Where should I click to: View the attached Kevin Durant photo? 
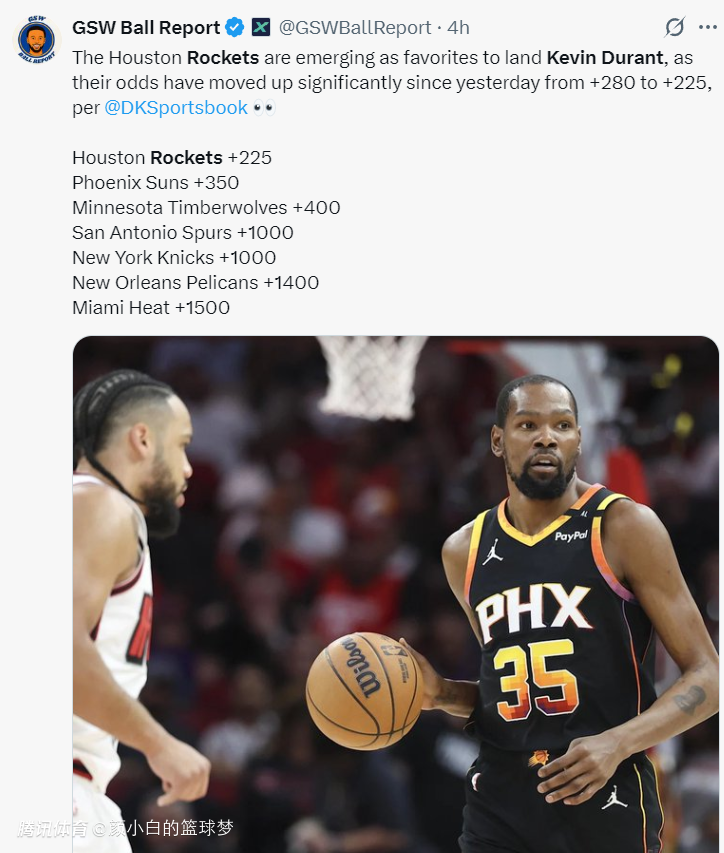click(395, 594)
